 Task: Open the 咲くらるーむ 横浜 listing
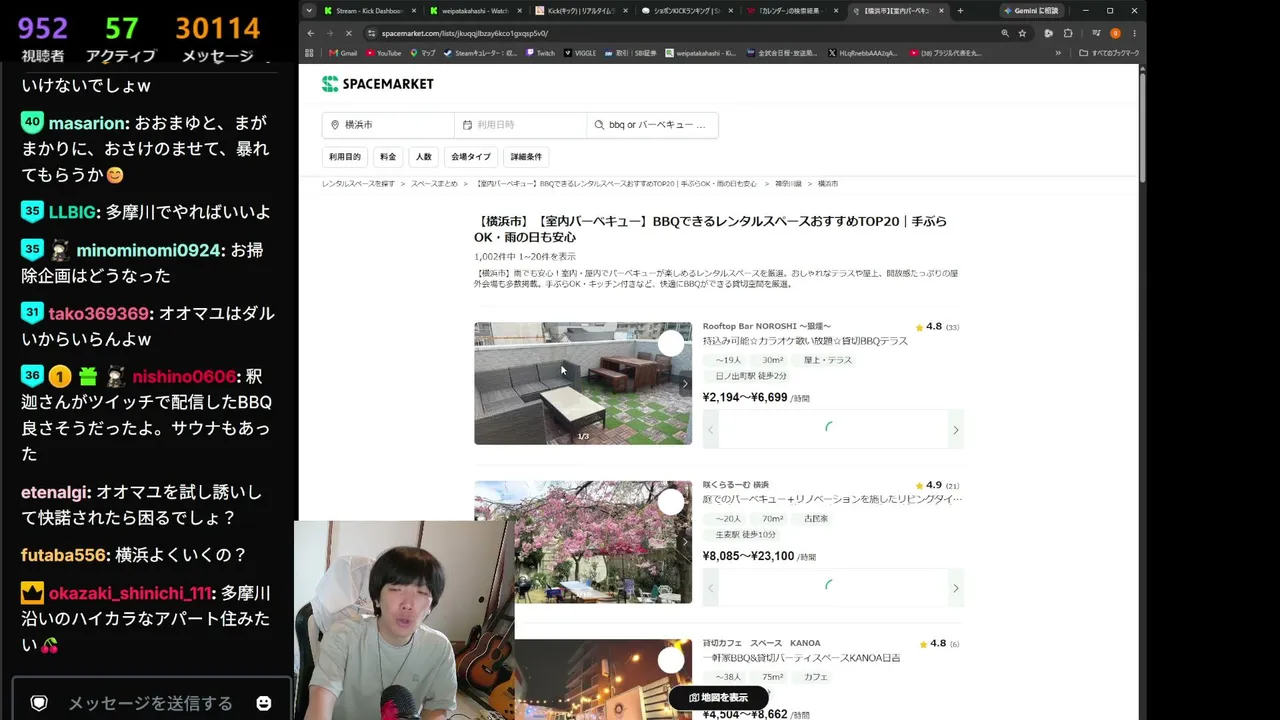[x=735, y=485]
